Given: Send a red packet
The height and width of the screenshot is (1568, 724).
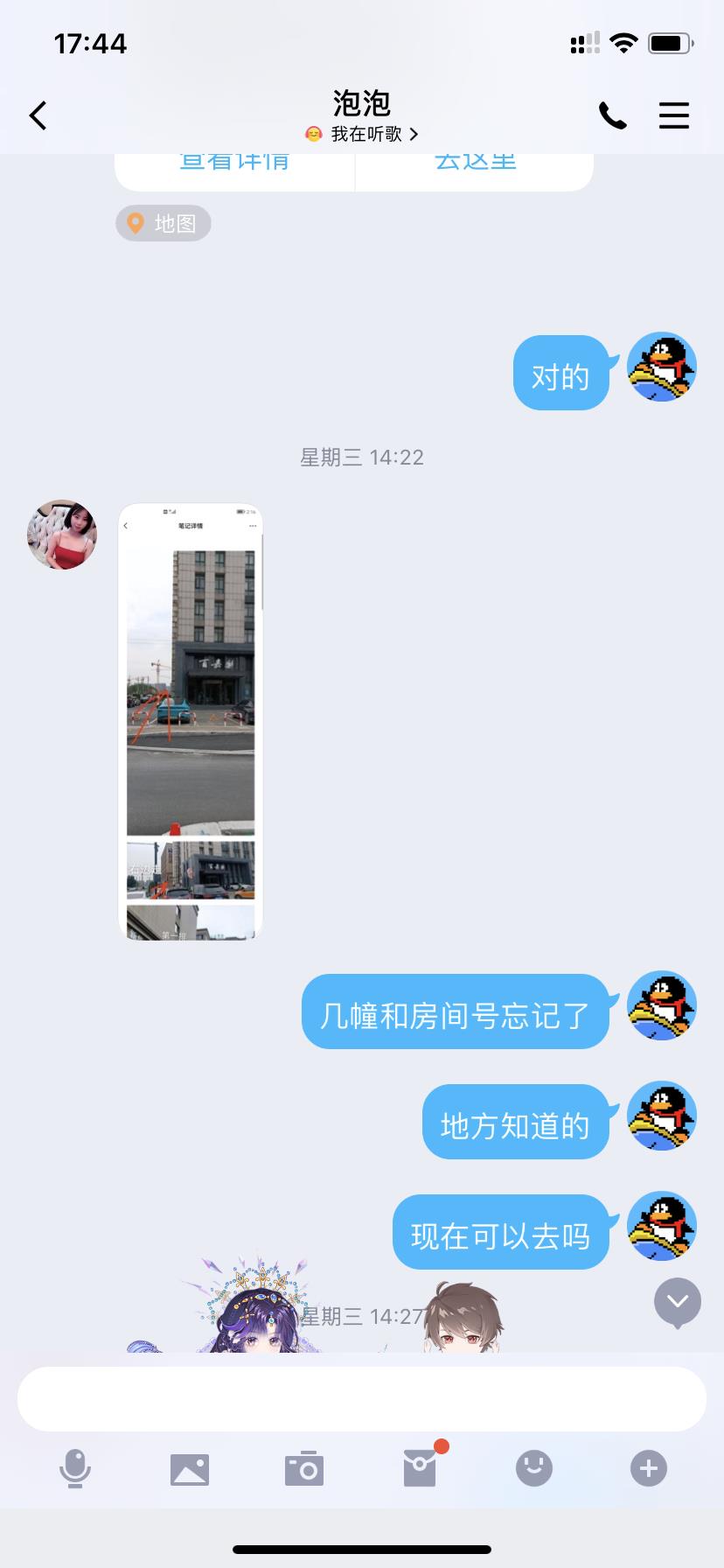Looking at the screenshot, I should click(420, 1468).
